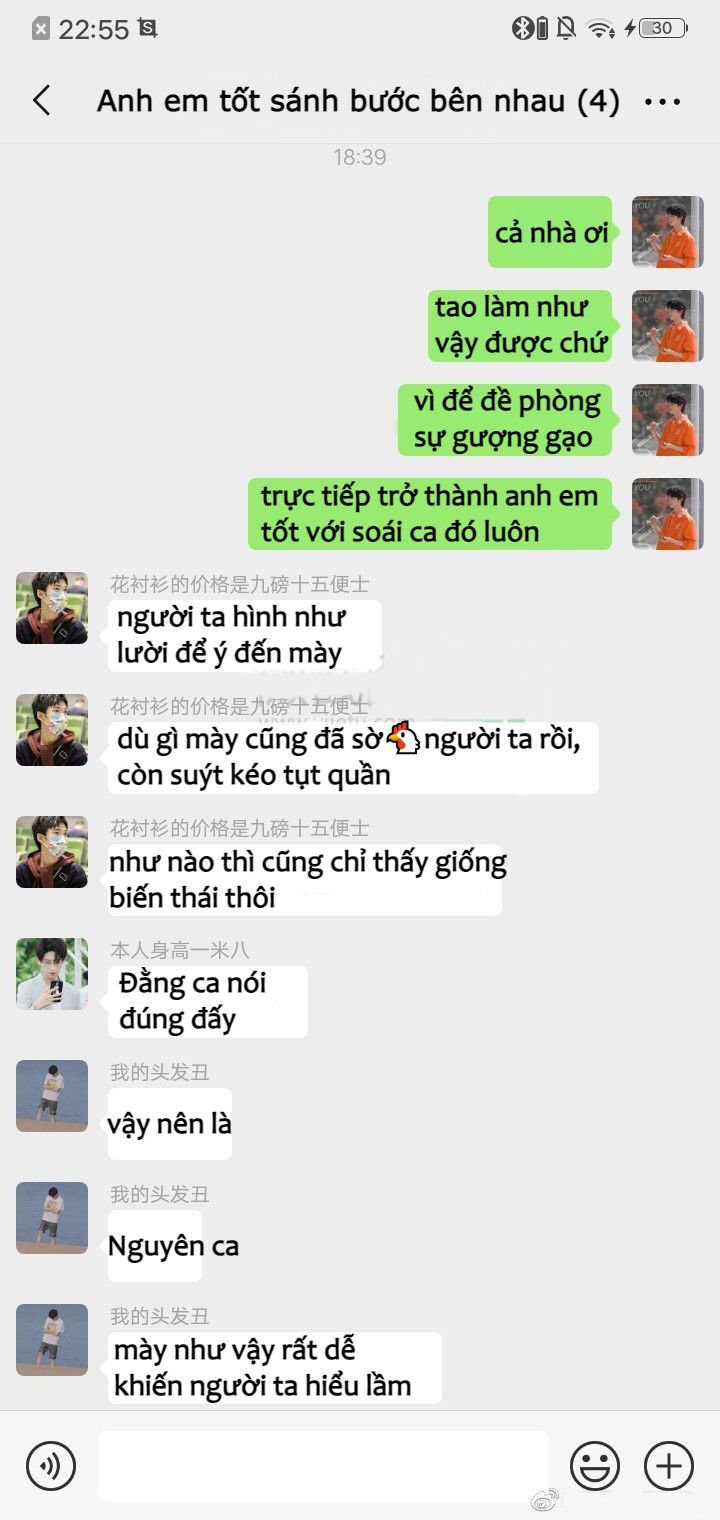Open sender avatar beside "Nguyên ca" message
The width and height of the screenshot is (720, 1520).
(52, 1218)
